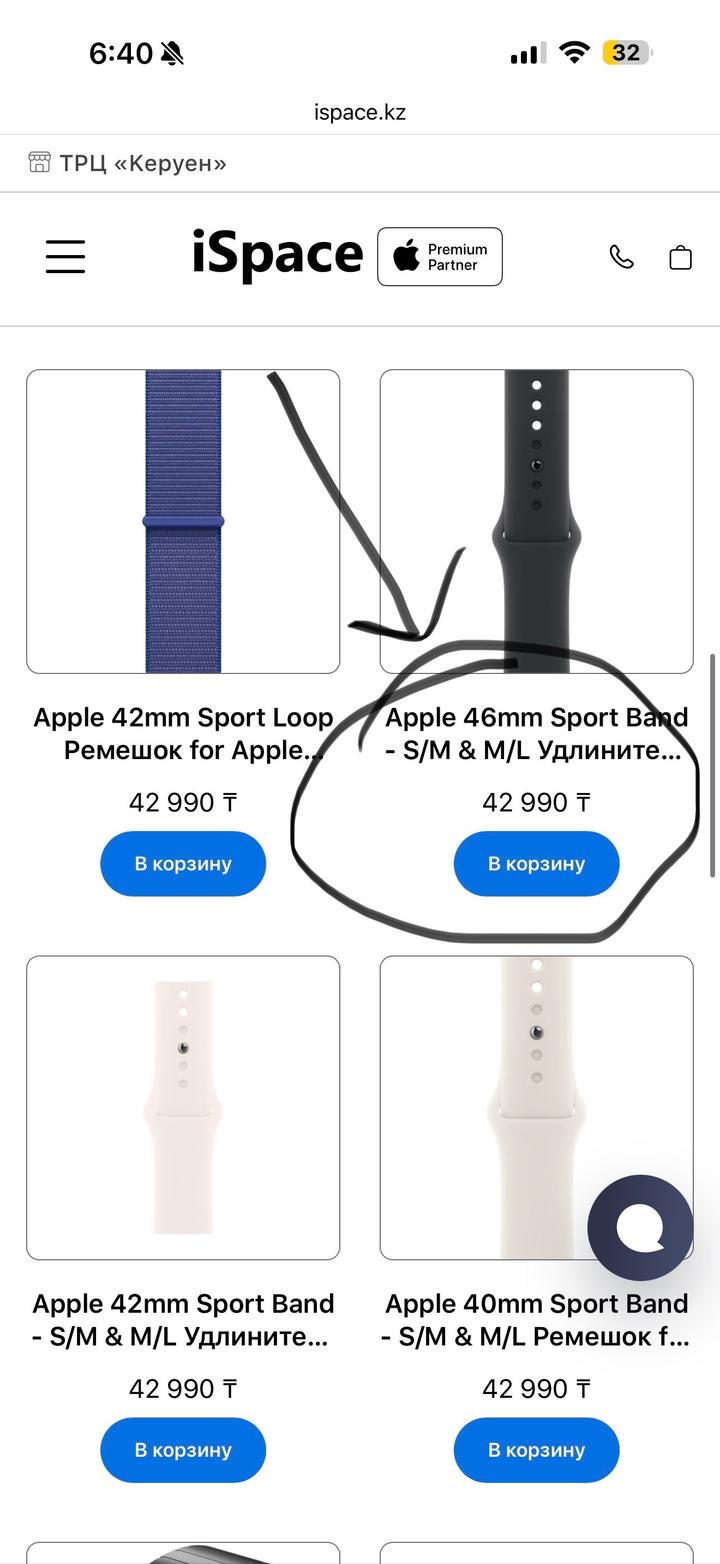720x1564 pixels.
Task: Add 42mm Sport Band to cart
Action: [x=183, y=1449]
